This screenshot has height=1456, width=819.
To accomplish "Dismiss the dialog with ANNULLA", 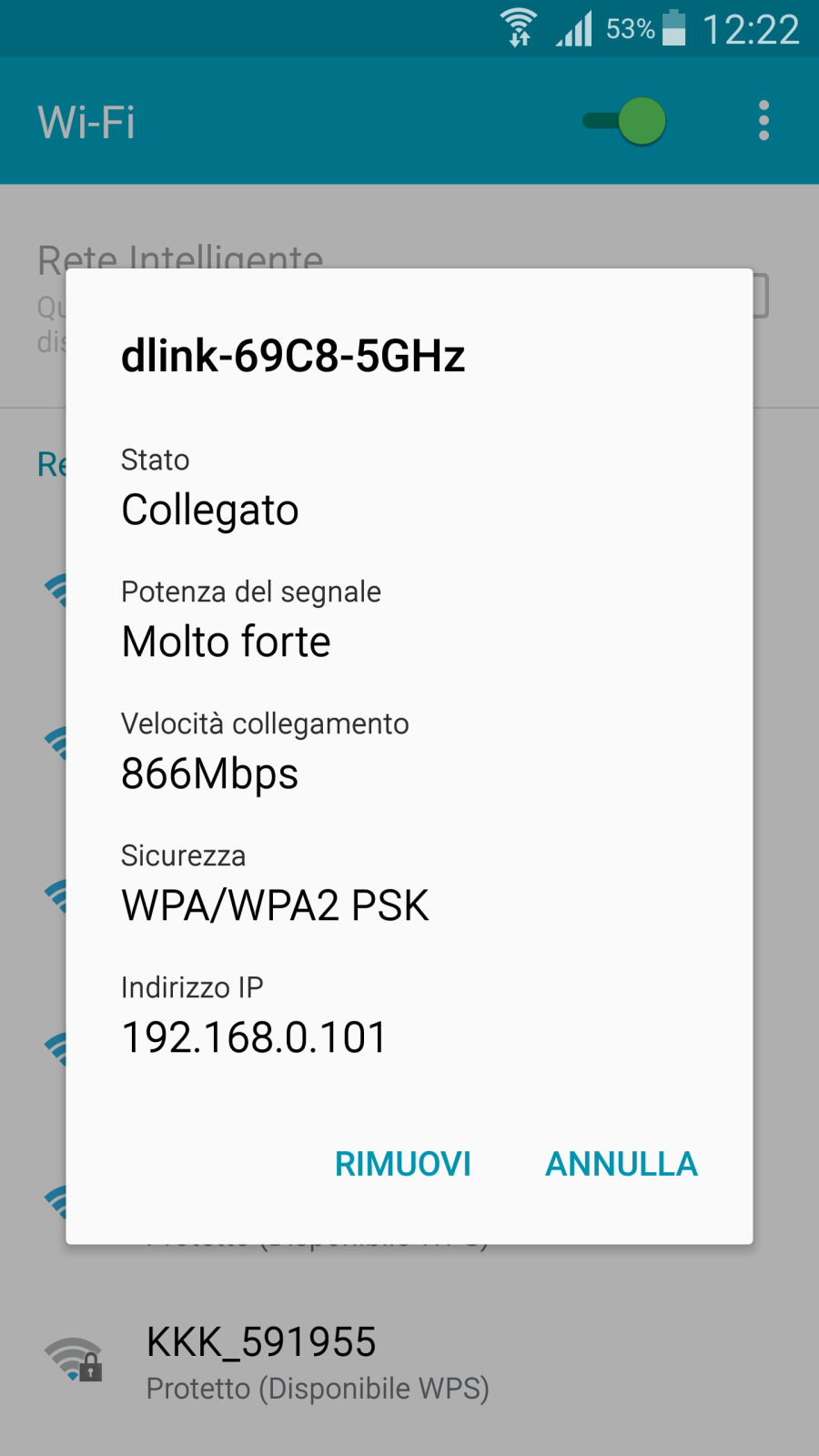I will 622,1164.
